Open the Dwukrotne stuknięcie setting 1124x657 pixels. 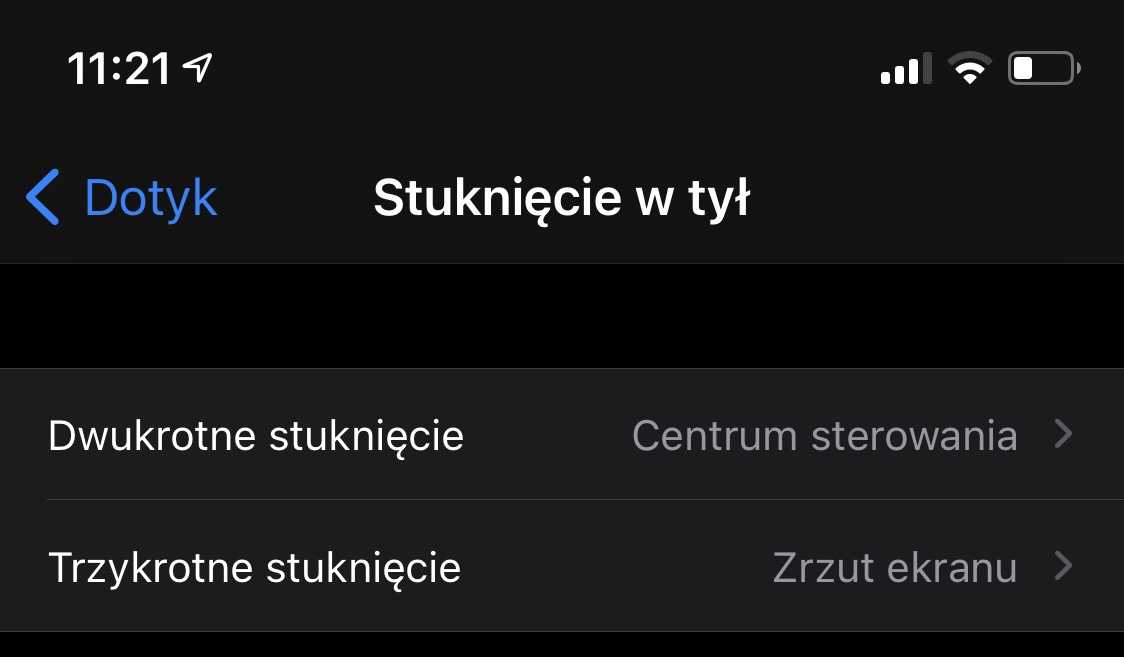[x=560, y=436]
